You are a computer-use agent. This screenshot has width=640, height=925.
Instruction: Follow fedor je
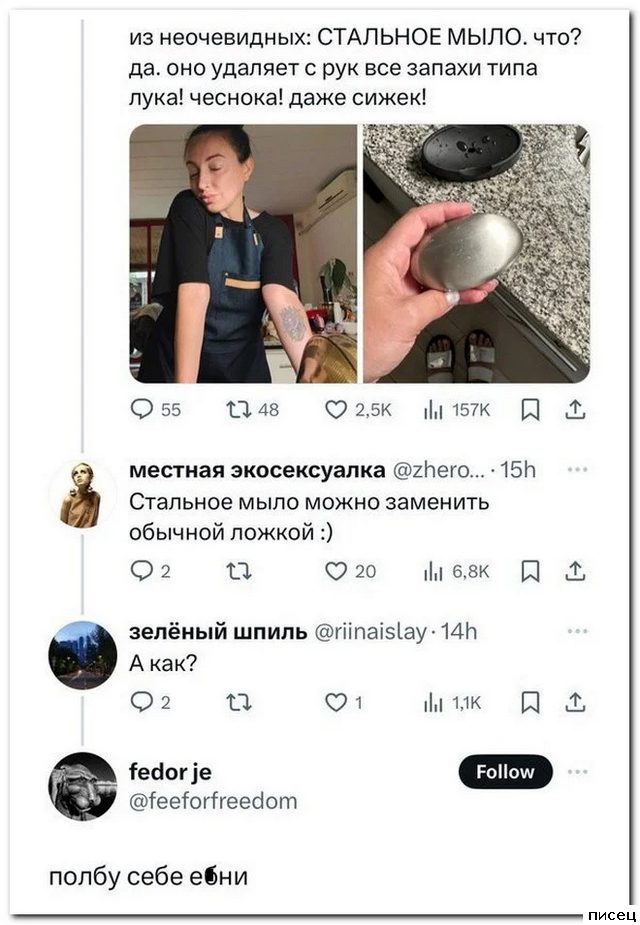tap(505, 771)
